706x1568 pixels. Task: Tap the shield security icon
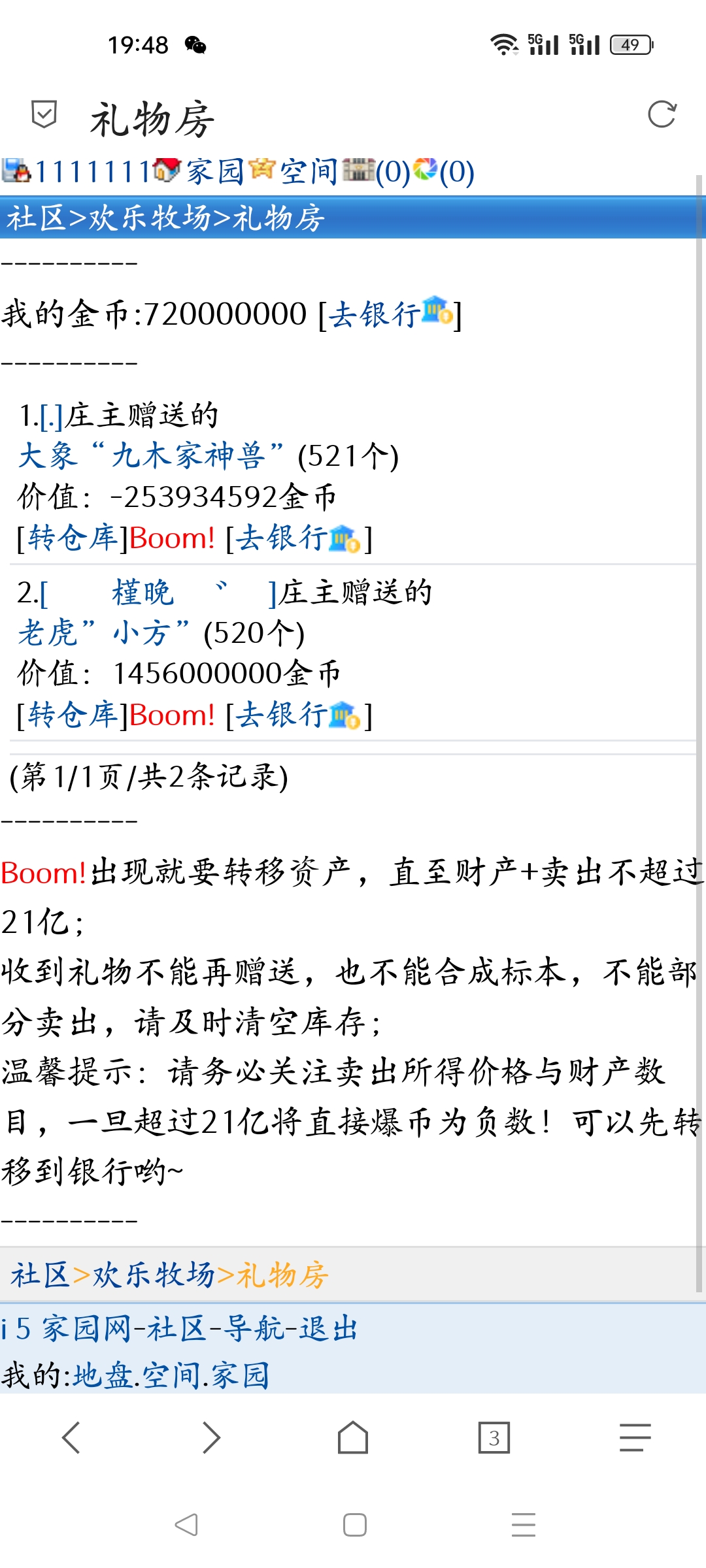tap(44, 114)
